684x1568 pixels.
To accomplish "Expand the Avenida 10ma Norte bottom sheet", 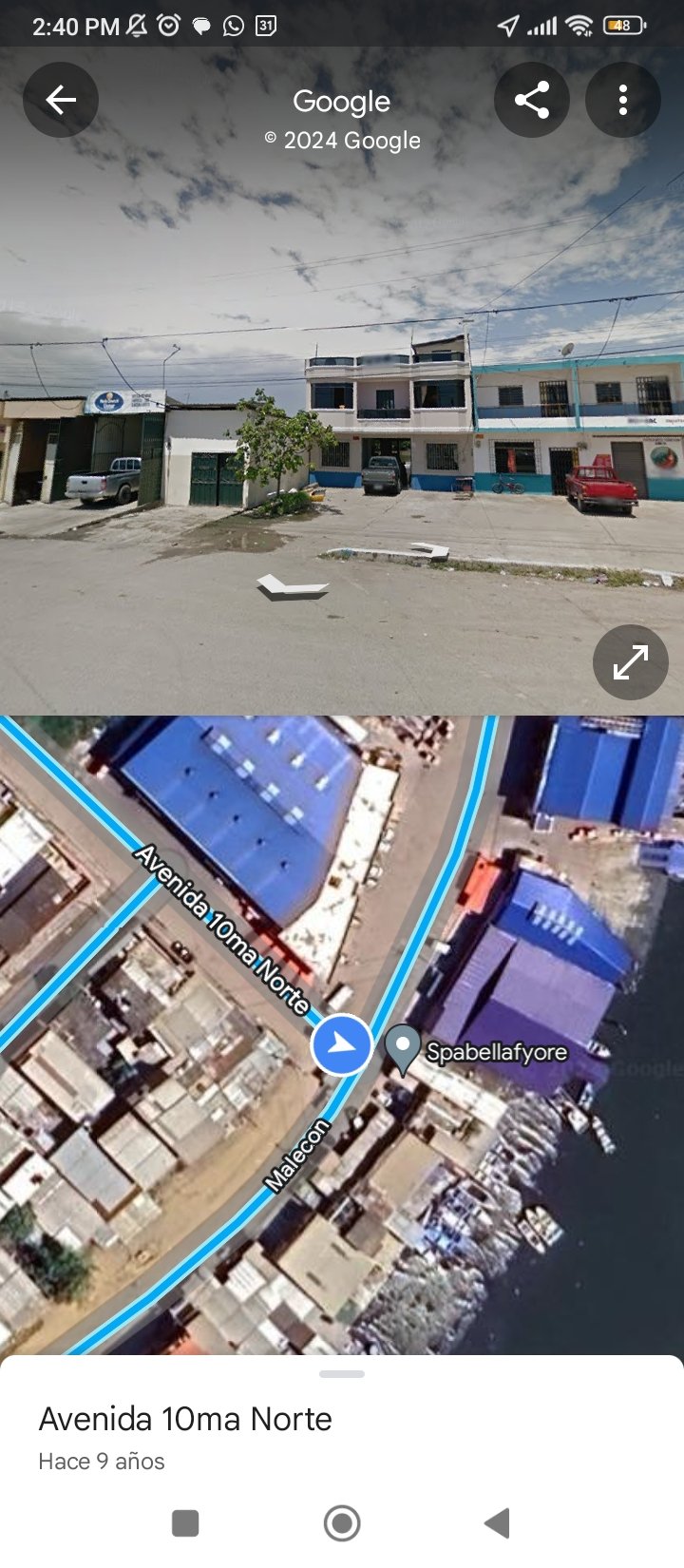I will pyautogui.click(x=342, y=1374).
